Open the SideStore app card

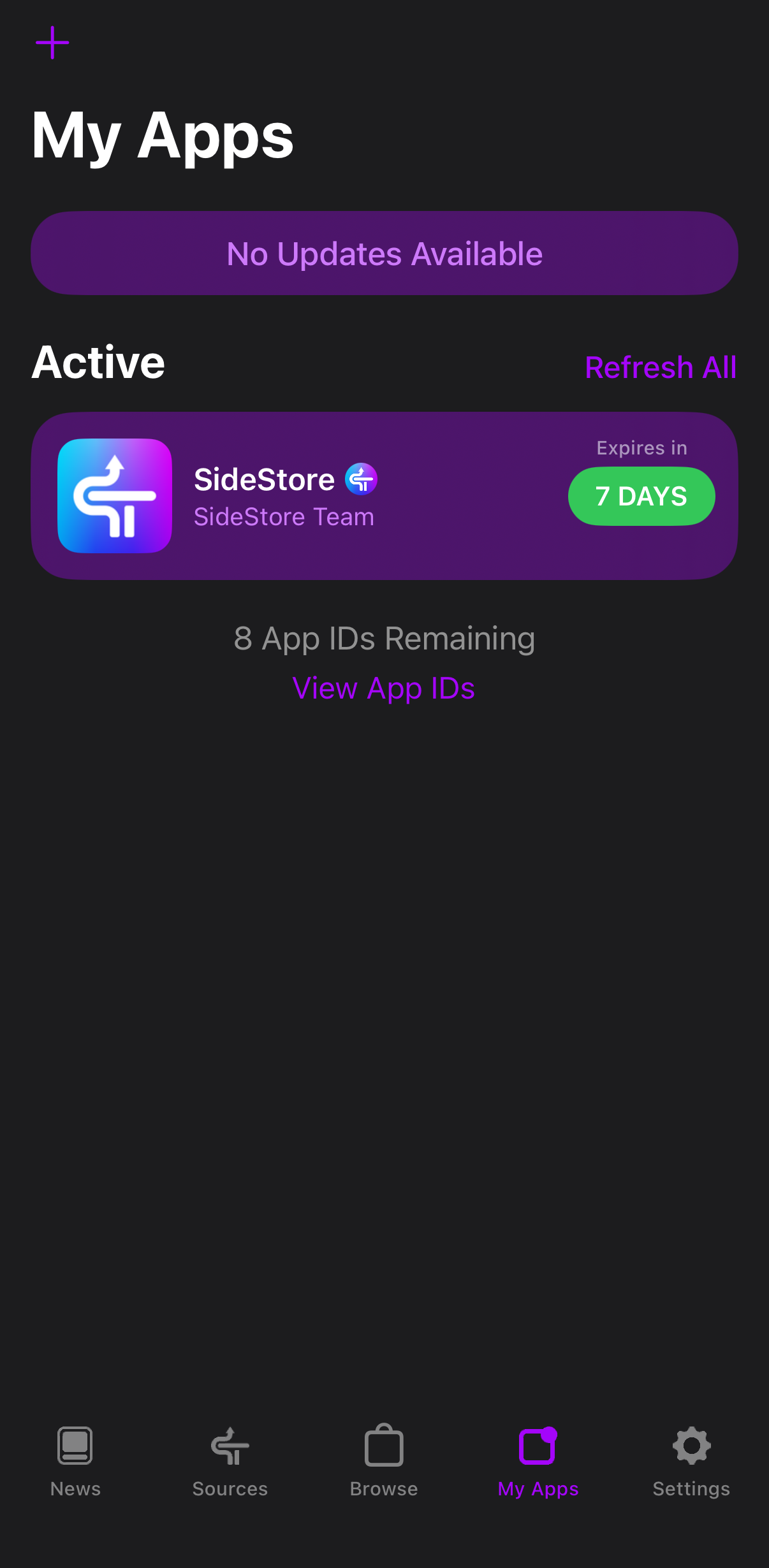[384, 496]
